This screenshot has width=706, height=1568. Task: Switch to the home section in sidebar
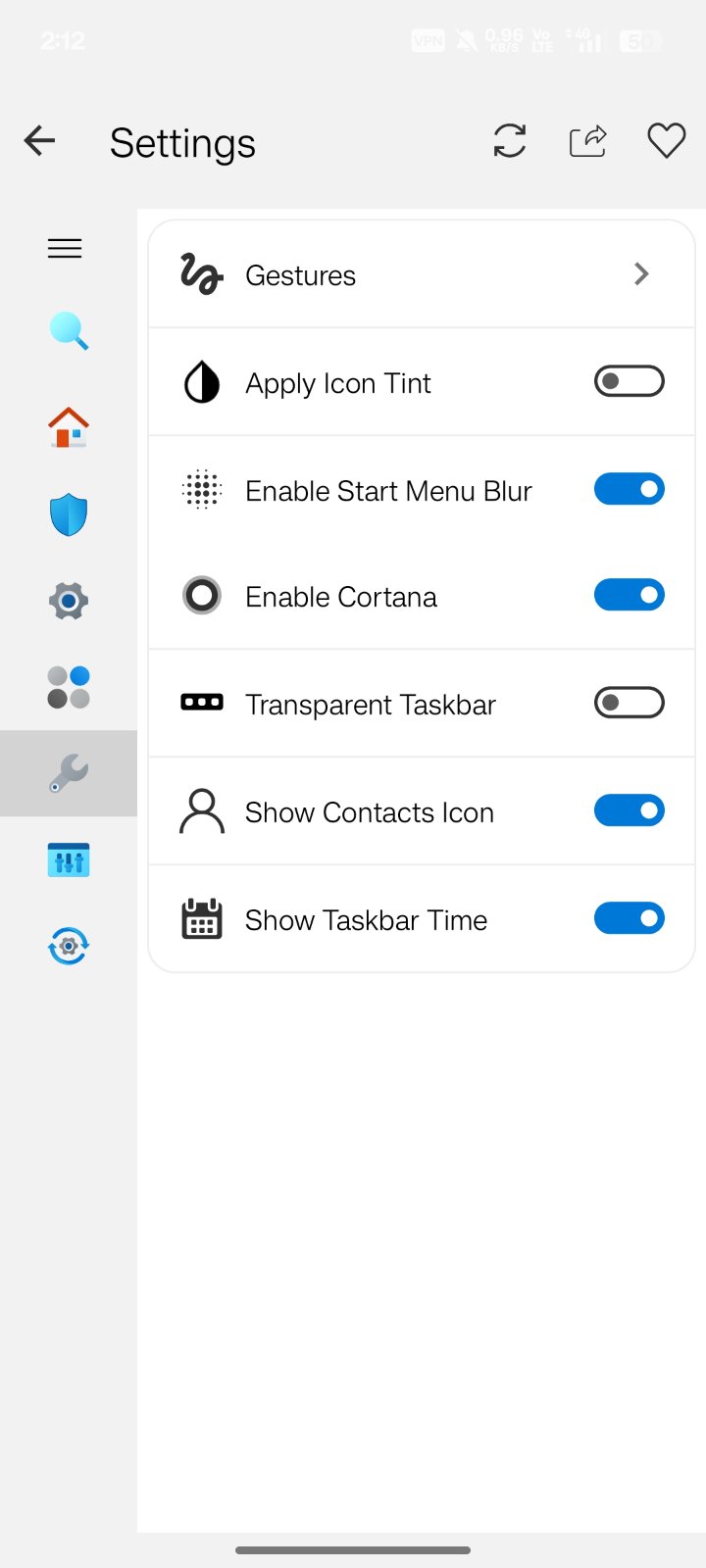[69, 428]
